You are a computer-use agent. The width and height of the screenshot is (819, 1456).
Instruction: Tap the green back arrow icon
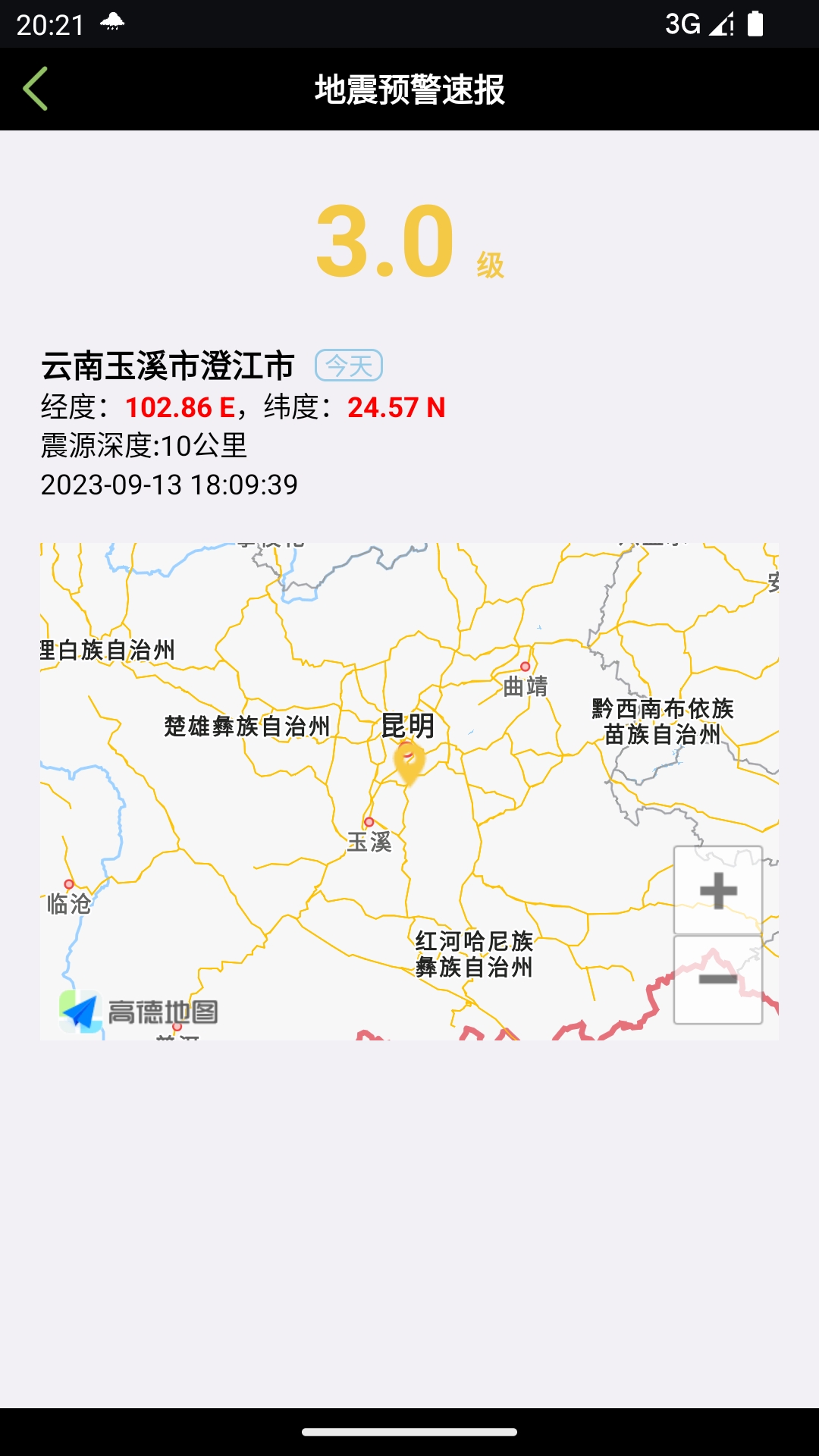tap(36, 89)
